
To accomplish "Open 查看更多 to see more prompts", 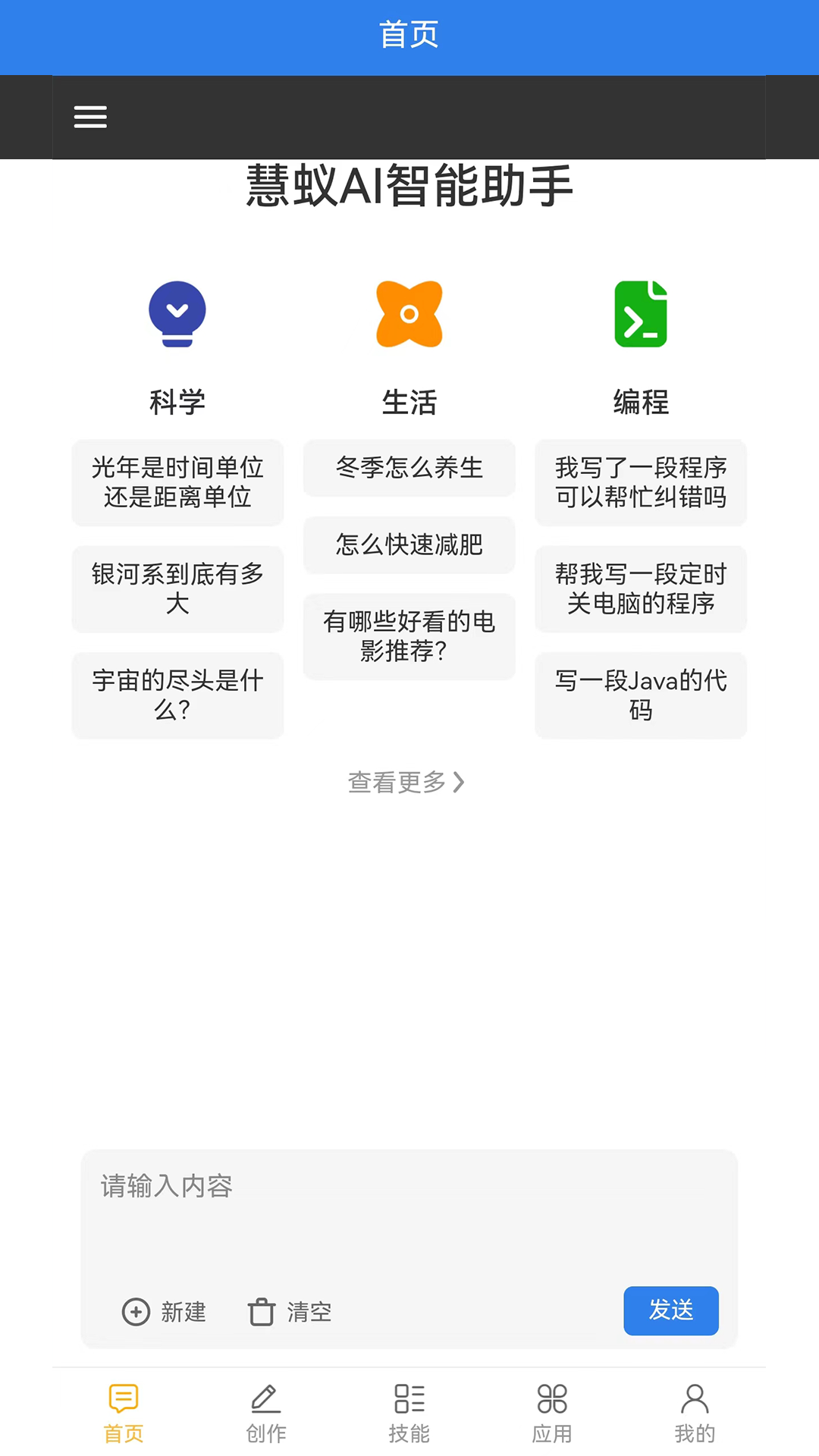I will 406,782.
